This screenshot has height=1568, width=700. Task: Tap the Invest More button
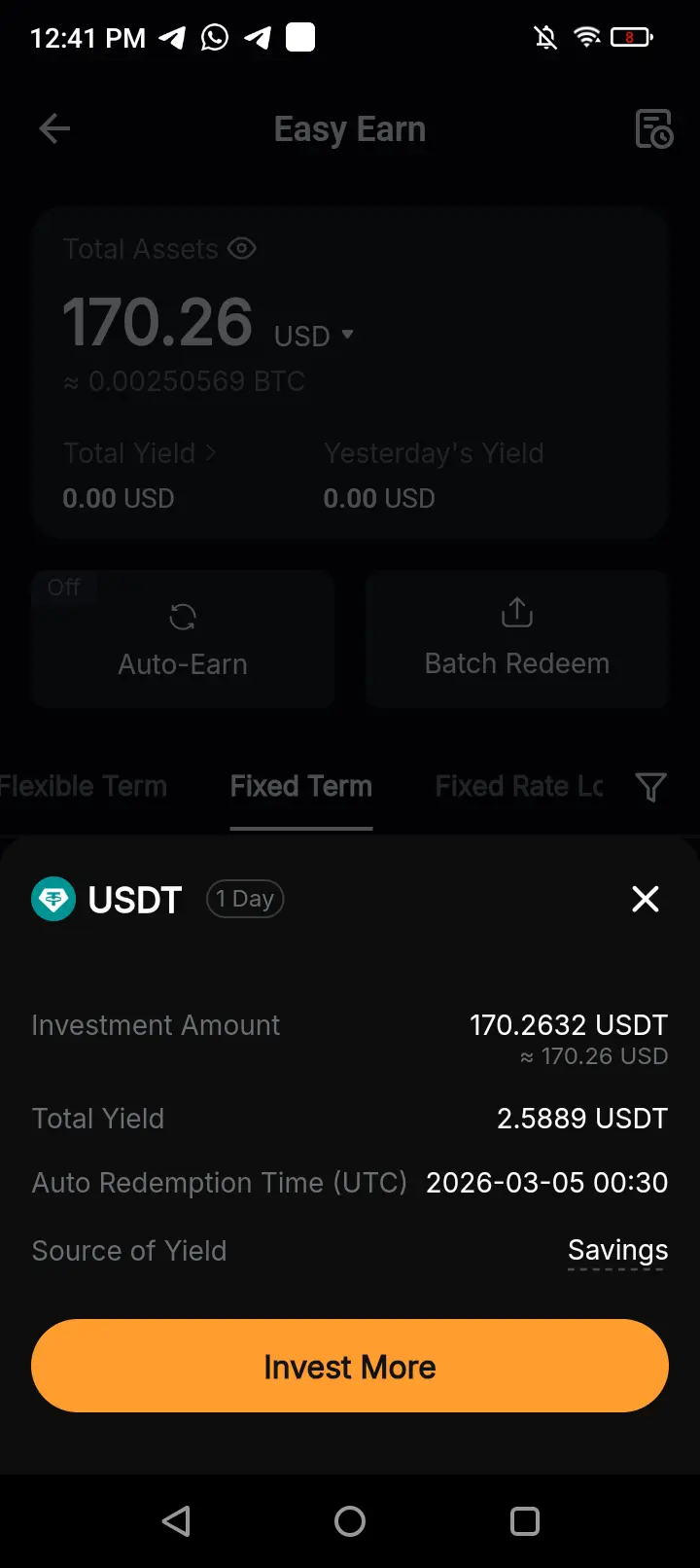350,1366
